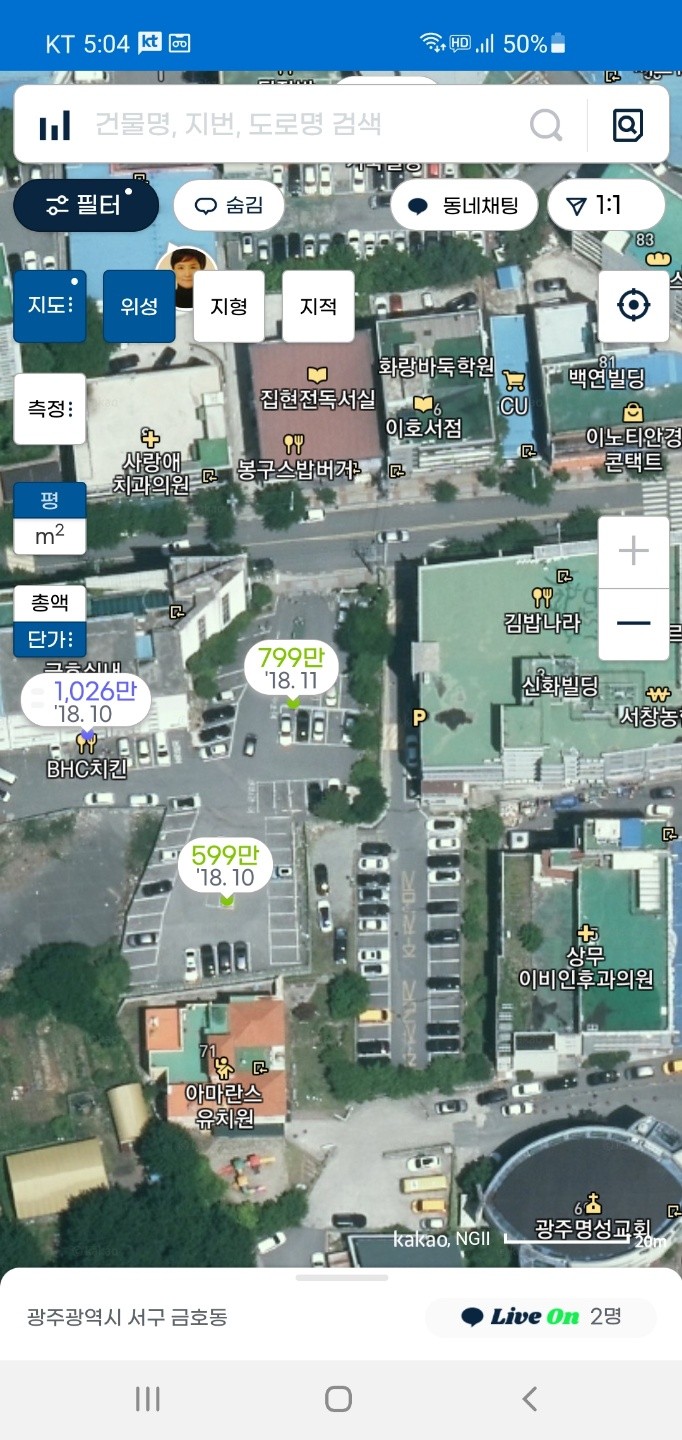Open 동네채팅 neighborhood chat
This screenshot has width=682, height=1440.
point(464,206)
